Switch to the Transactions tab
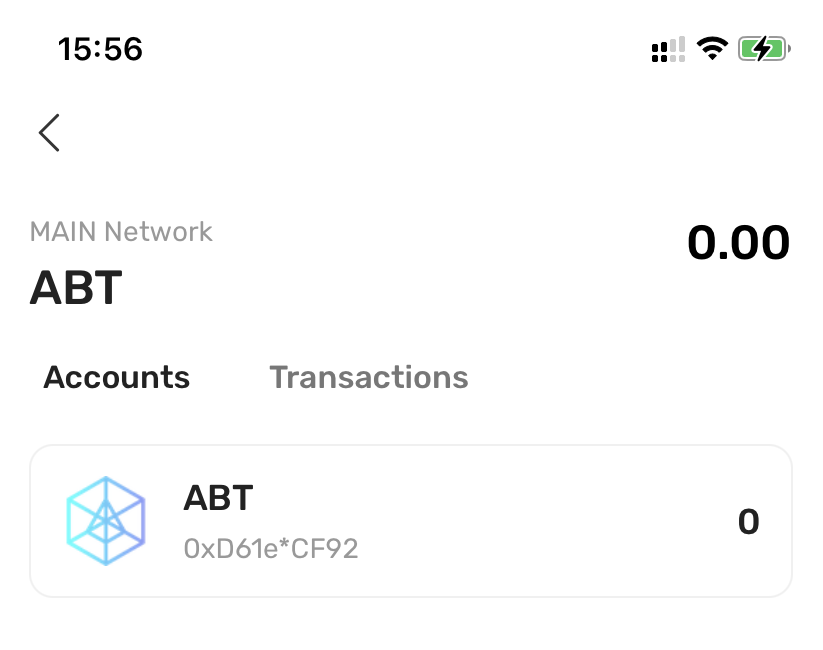Screen dimensions: 823x650 coord(368,377)
